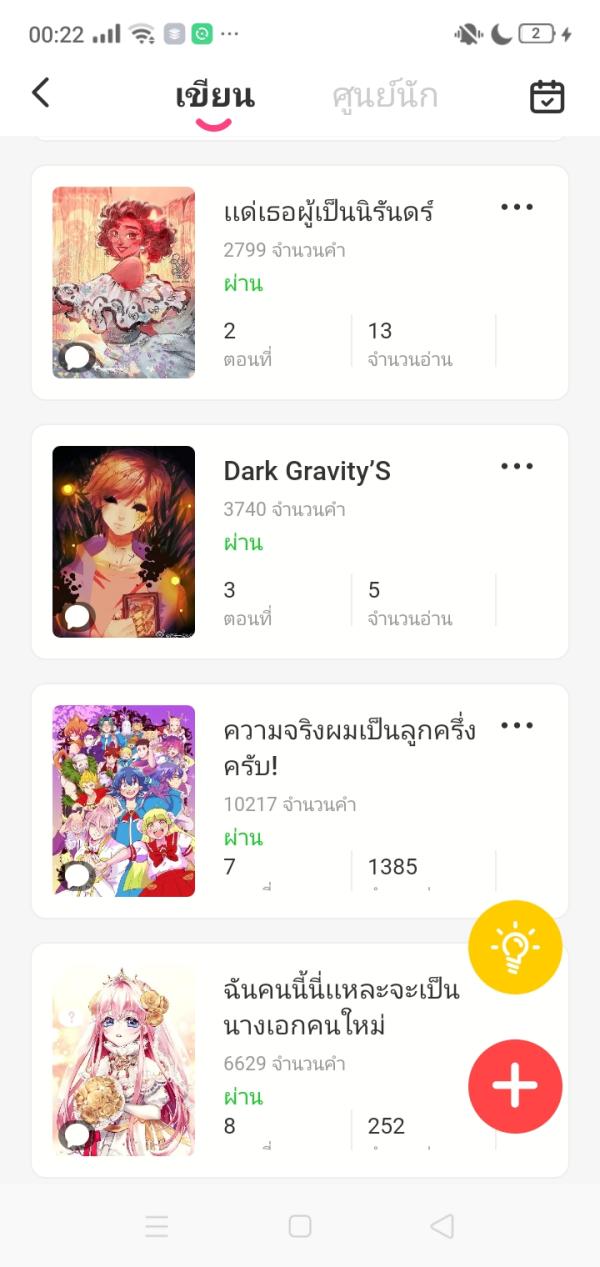Image resolution: width=600 pixels, height=1267 pixels.
Task: Open the story ฉันคนนี้นี่แหละจะเป็นนางเอกคนใหม่
Action: (340, 1007)
